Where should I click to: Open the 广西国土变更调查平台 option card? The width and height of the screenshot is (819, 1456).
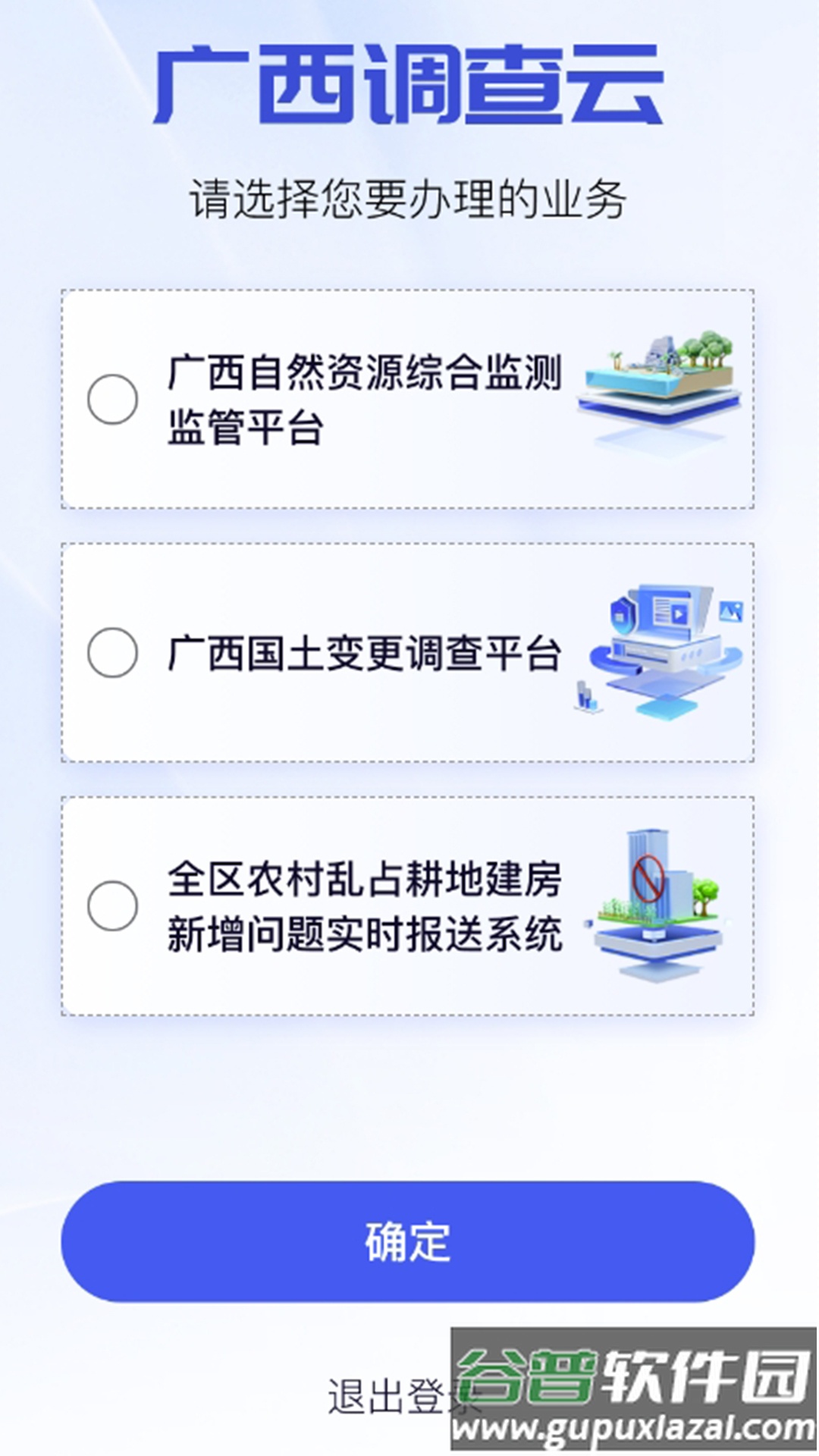click(x=364, y=652)
